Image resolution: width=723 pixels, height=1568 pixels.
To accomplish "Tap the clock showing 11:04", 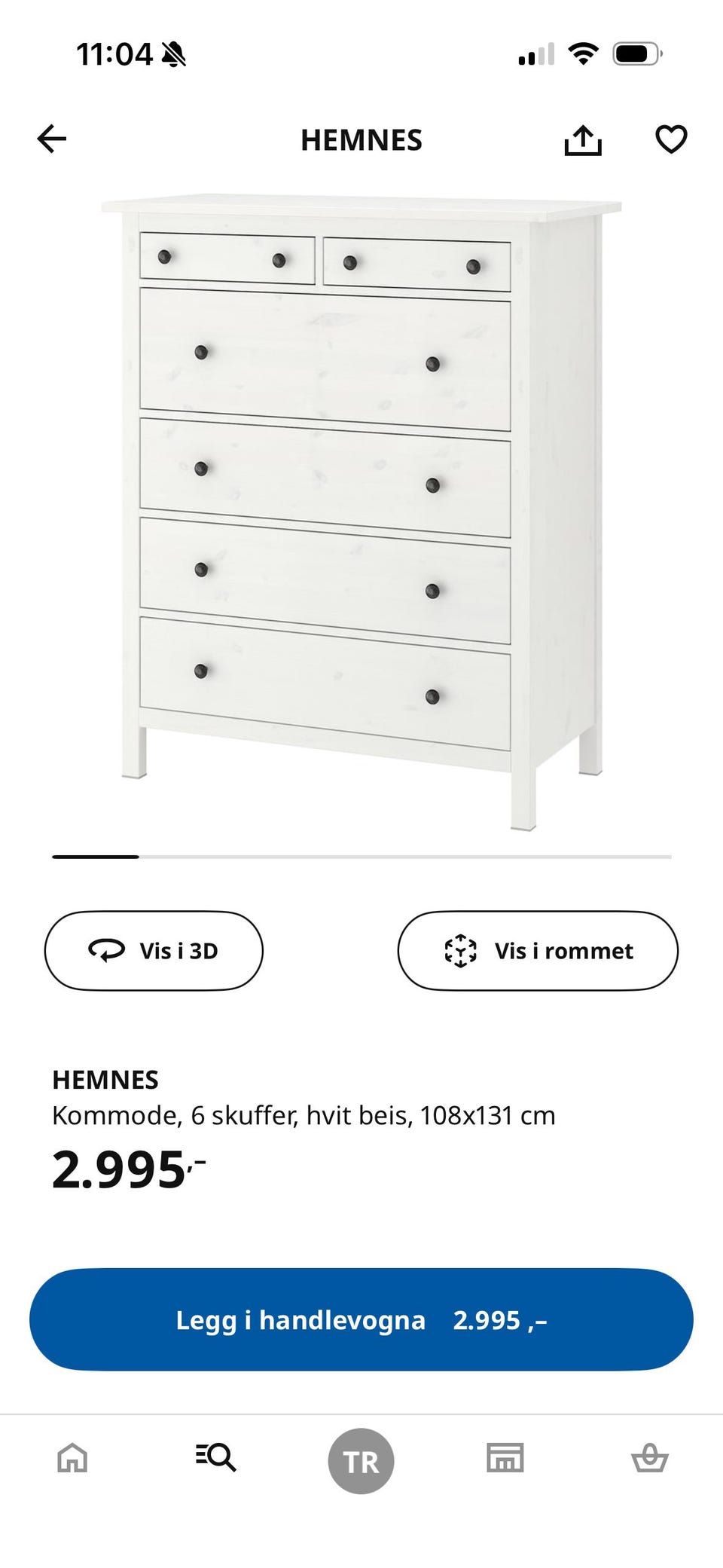I will point(114,53).
